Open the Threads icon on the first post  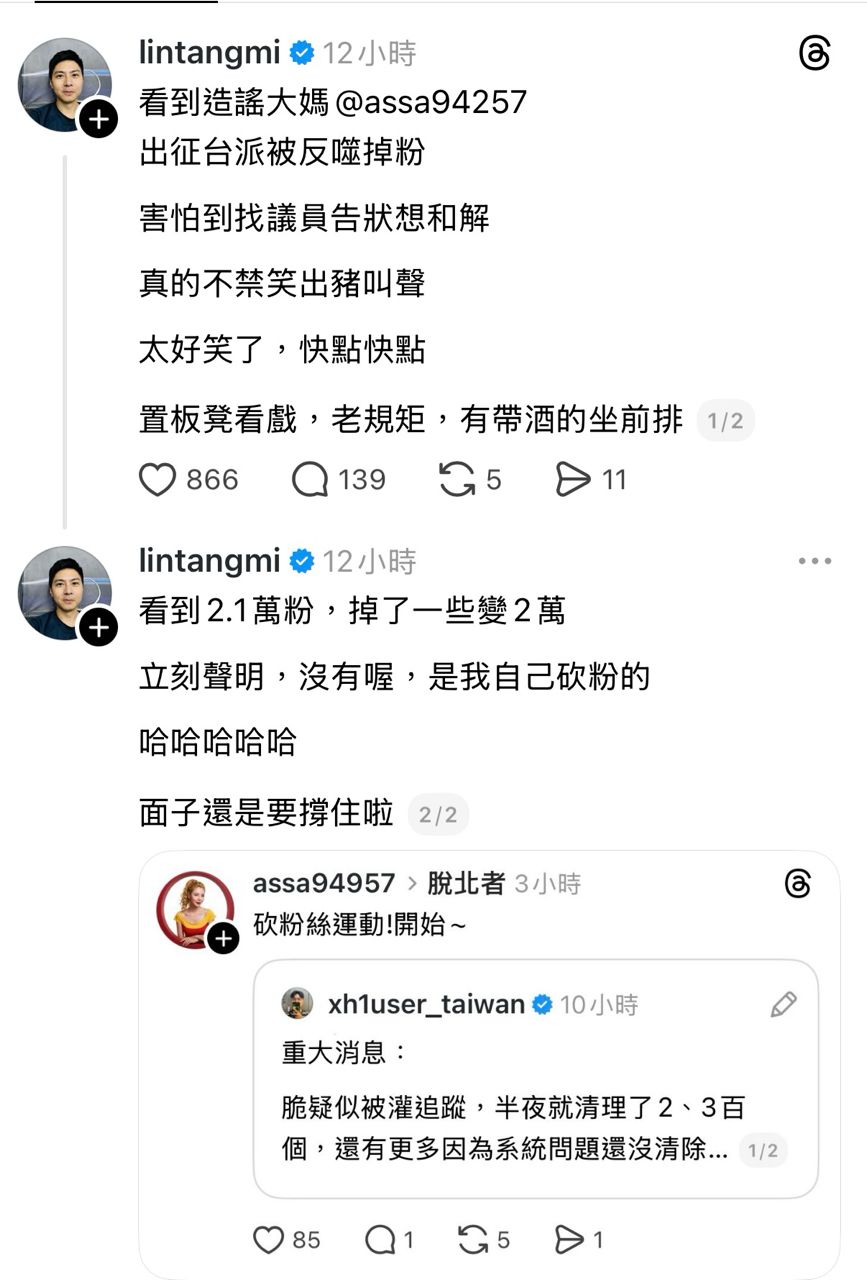pyautogui.click(x=815, y=53)
